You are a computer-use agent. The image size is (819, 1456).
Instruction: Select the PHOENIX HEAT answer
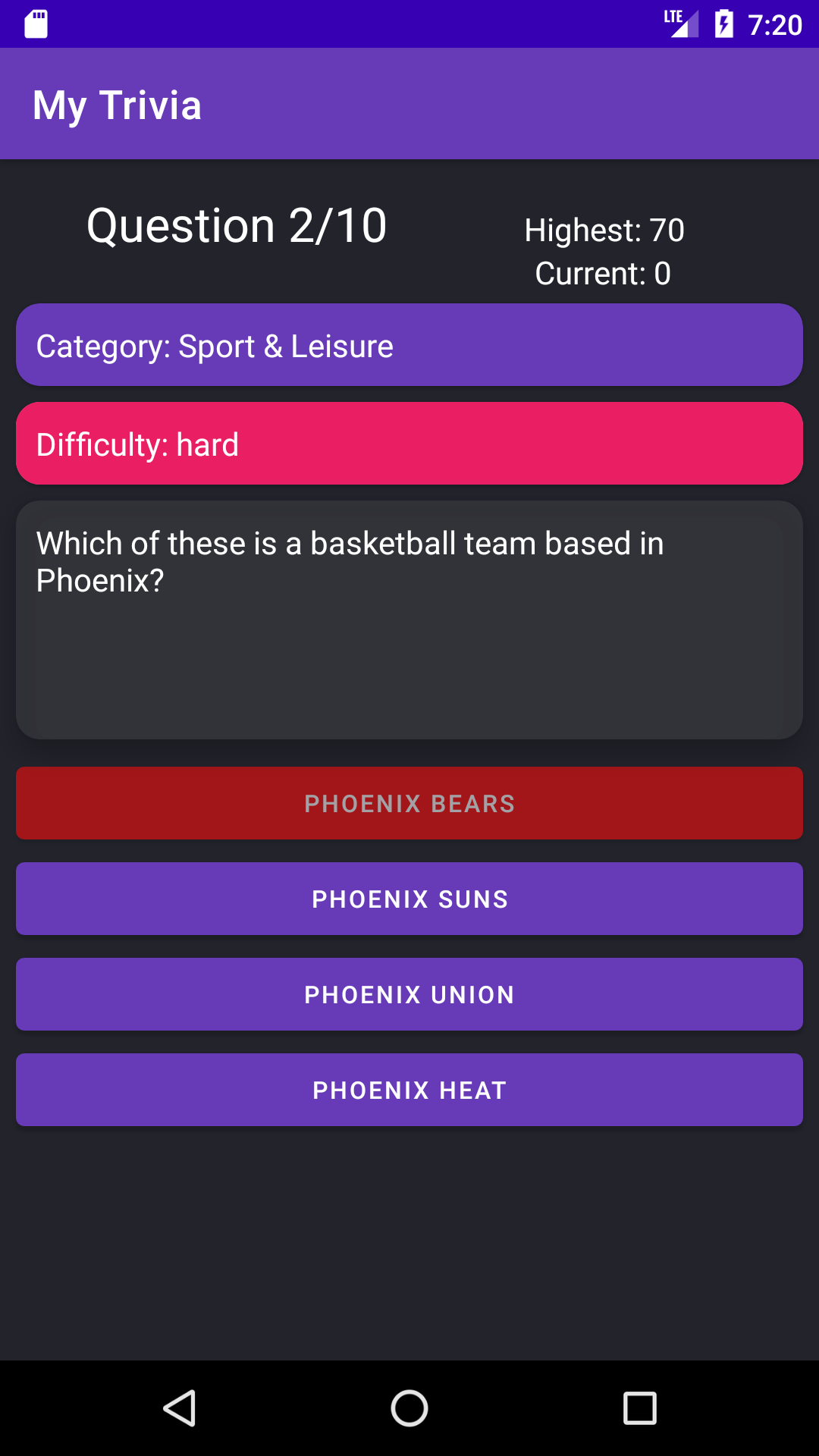pyautogui.click(x=409, y=1090)
